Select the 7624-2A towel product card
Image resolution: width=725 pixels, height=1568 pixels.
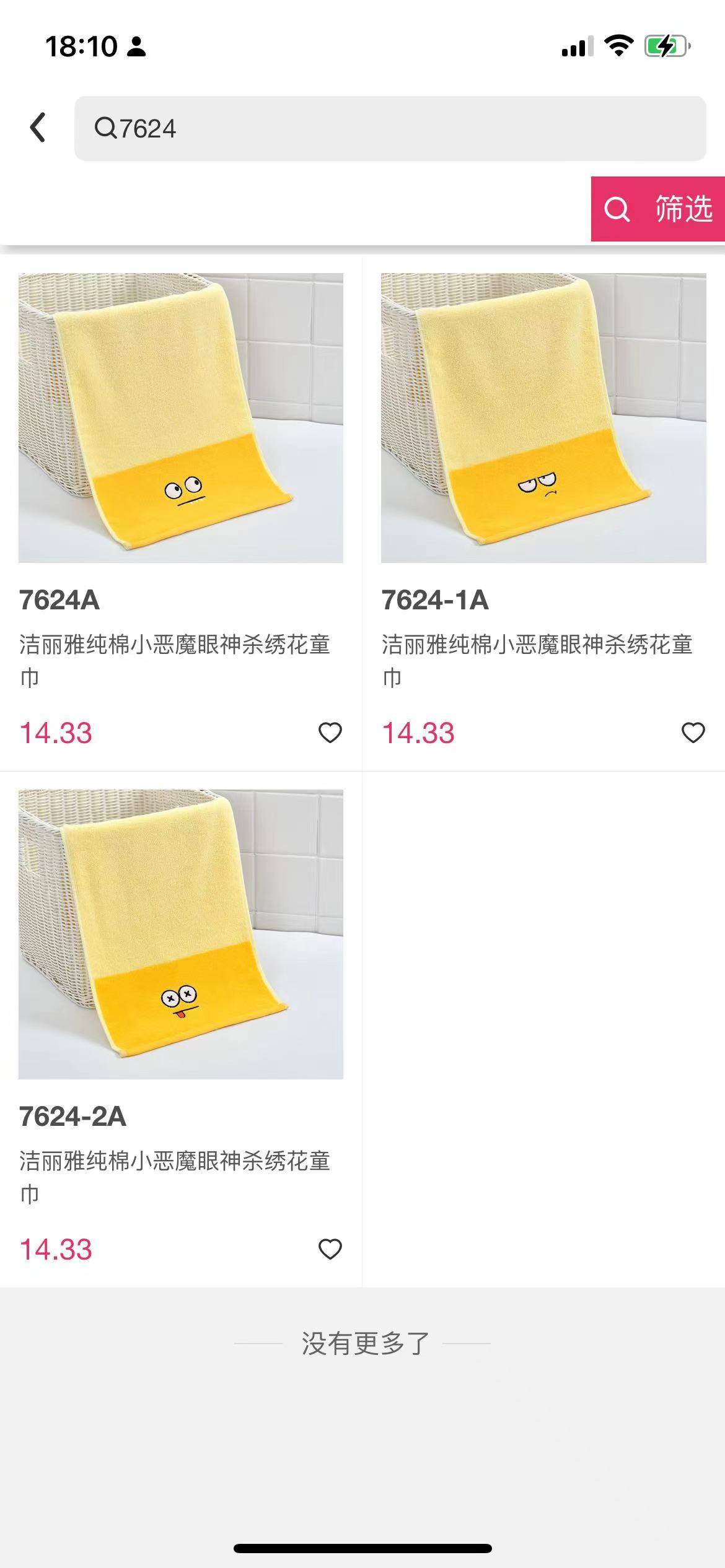pos(180,934)
